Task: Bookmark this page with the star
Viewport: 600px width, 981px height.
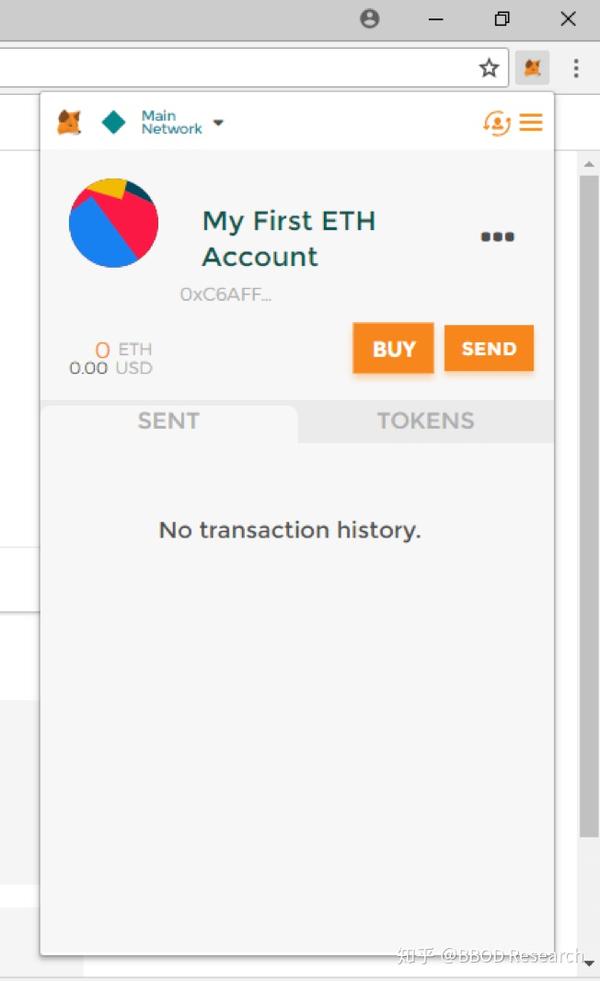Action: (x=488, y=68)
